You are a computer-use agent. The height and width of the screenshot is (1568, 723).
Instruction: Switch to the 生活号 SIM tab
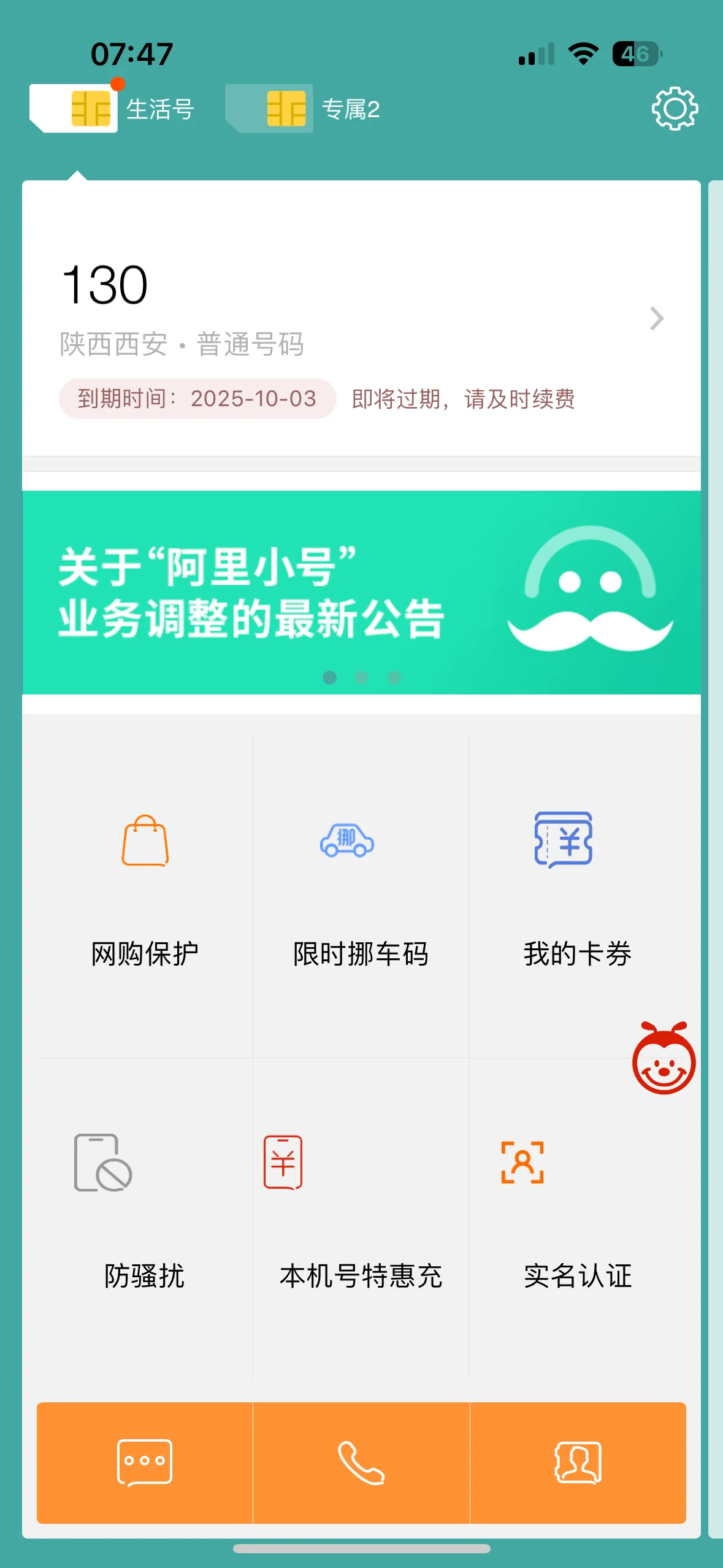coord(113,109)
